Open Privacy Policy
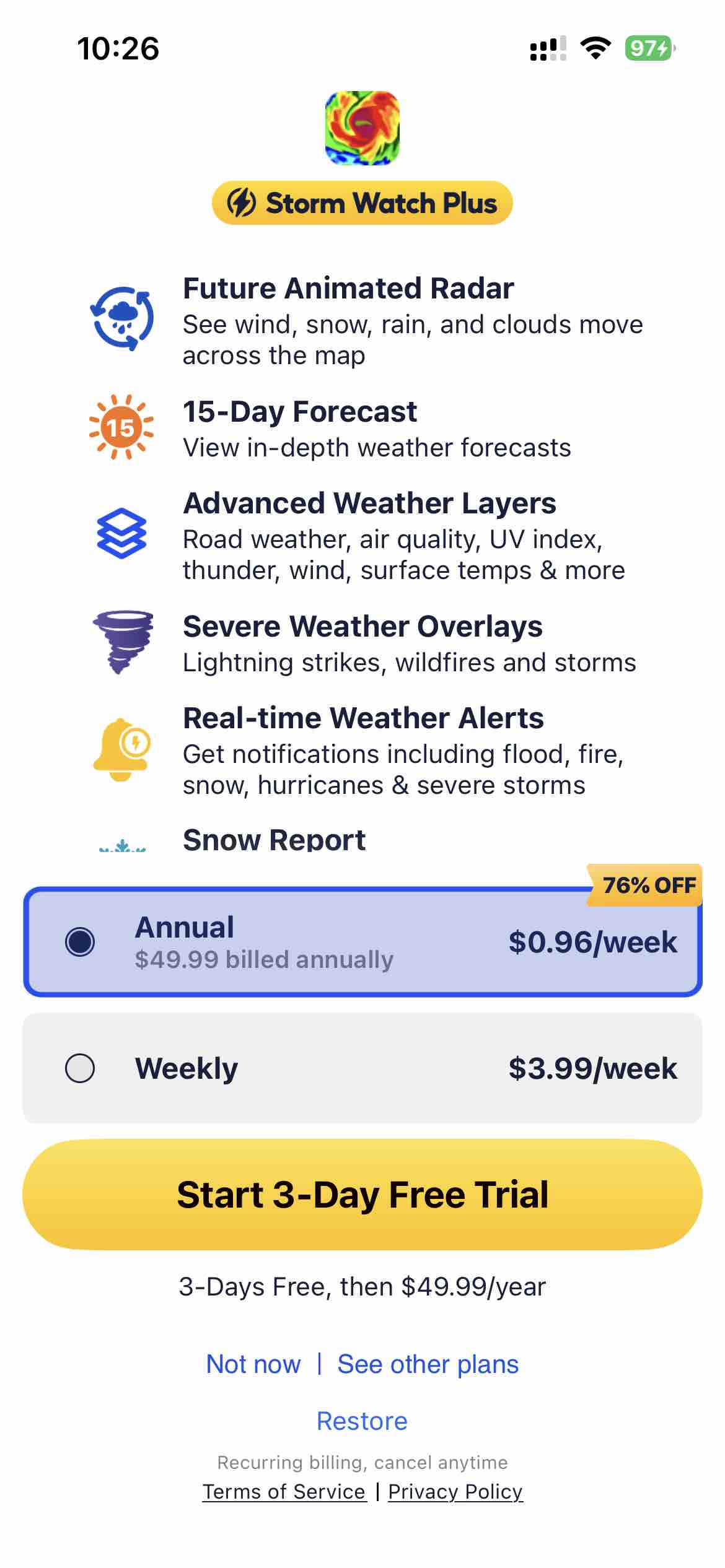 click(455, 1492)
